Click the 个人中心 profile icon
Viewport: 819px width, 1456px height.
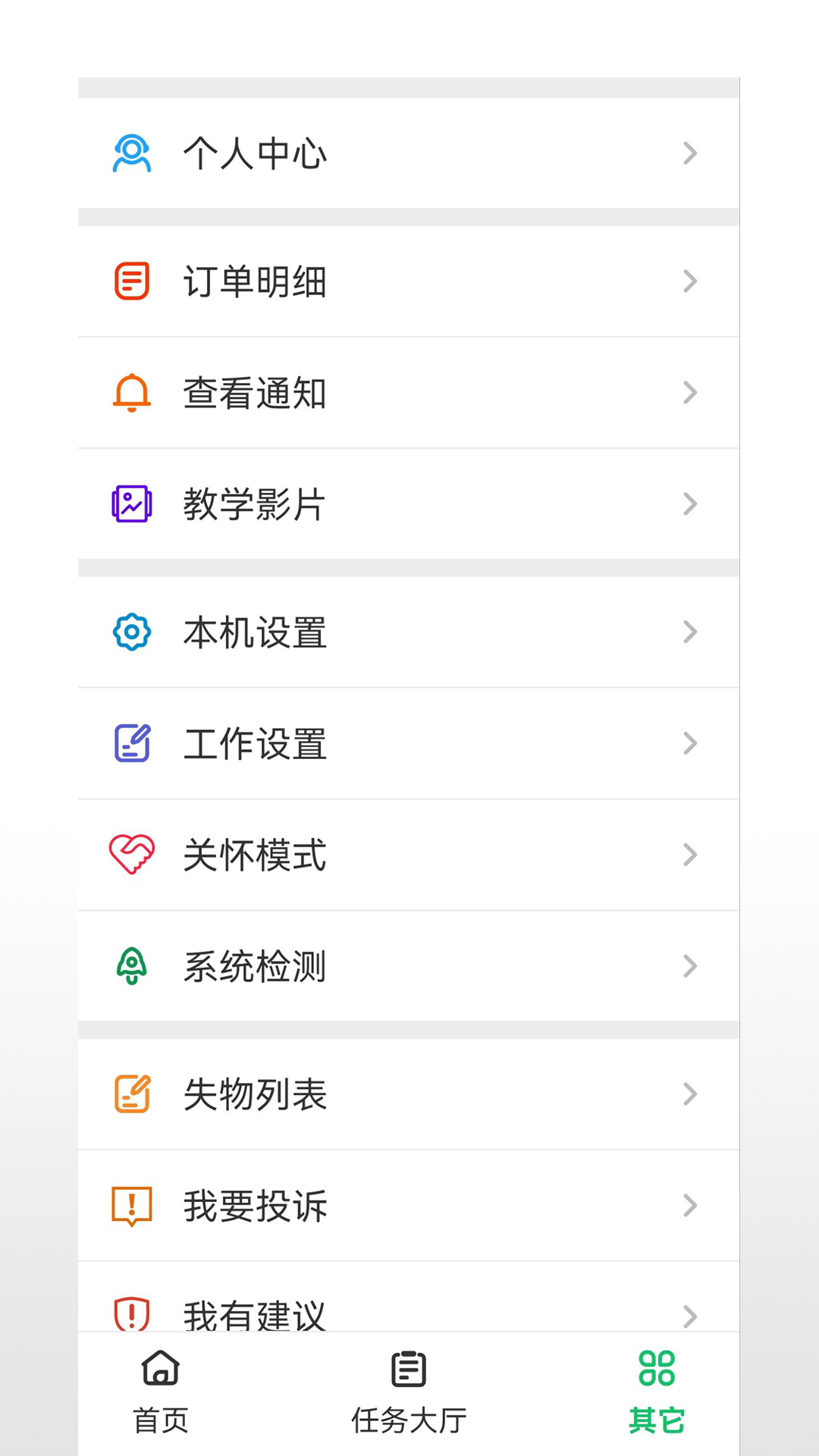(132, 153)
